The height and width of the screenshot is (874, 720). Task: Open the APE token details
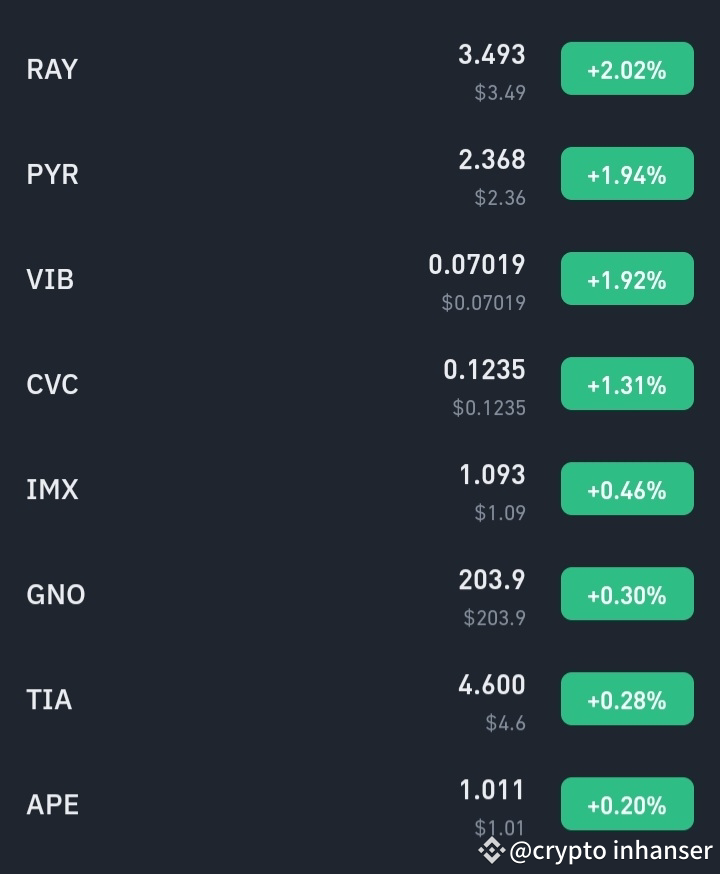pyautogui.click(x=51, y=804)
